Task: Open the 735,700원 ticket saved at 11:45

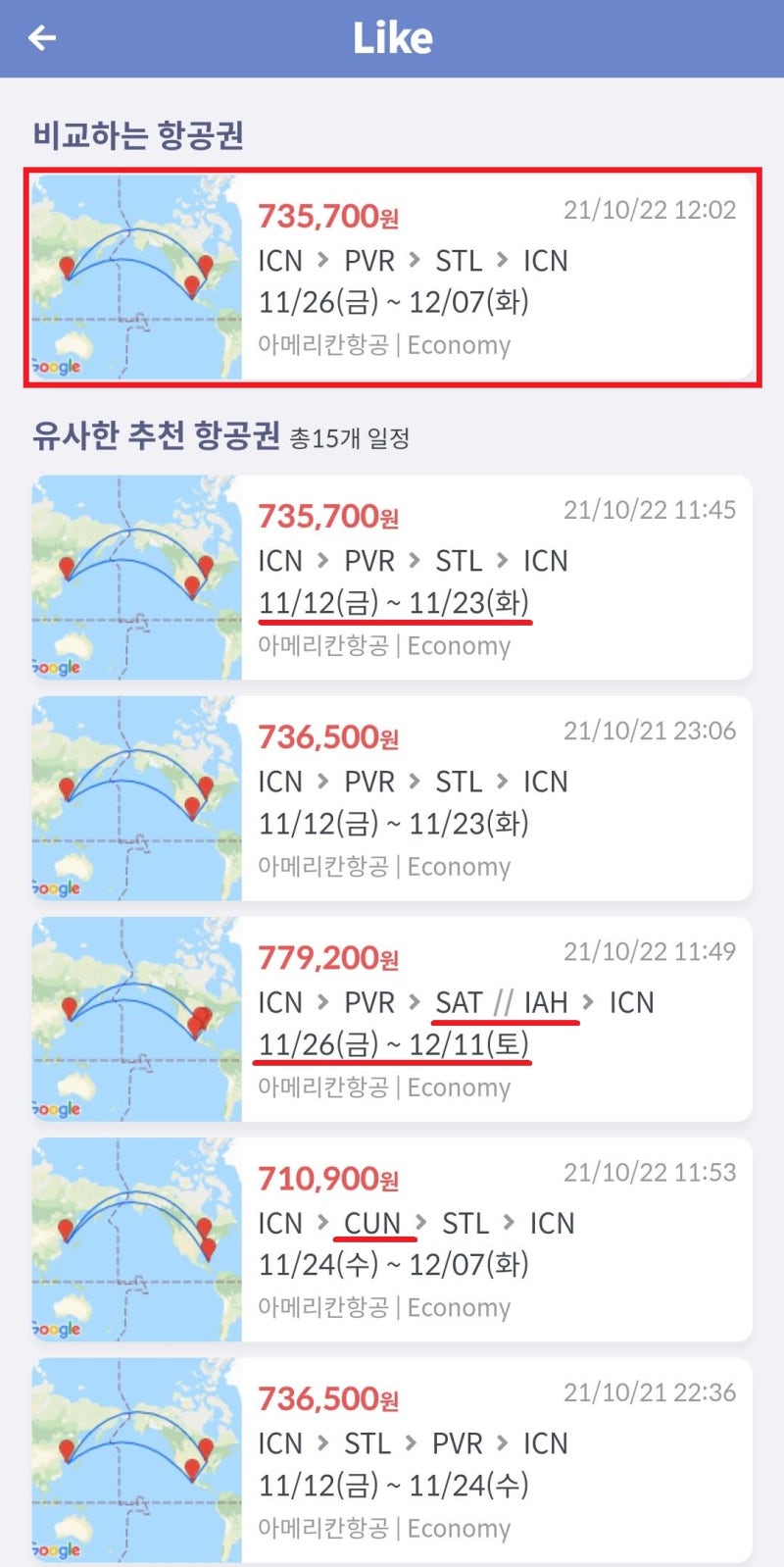Action: coord(392,578)
